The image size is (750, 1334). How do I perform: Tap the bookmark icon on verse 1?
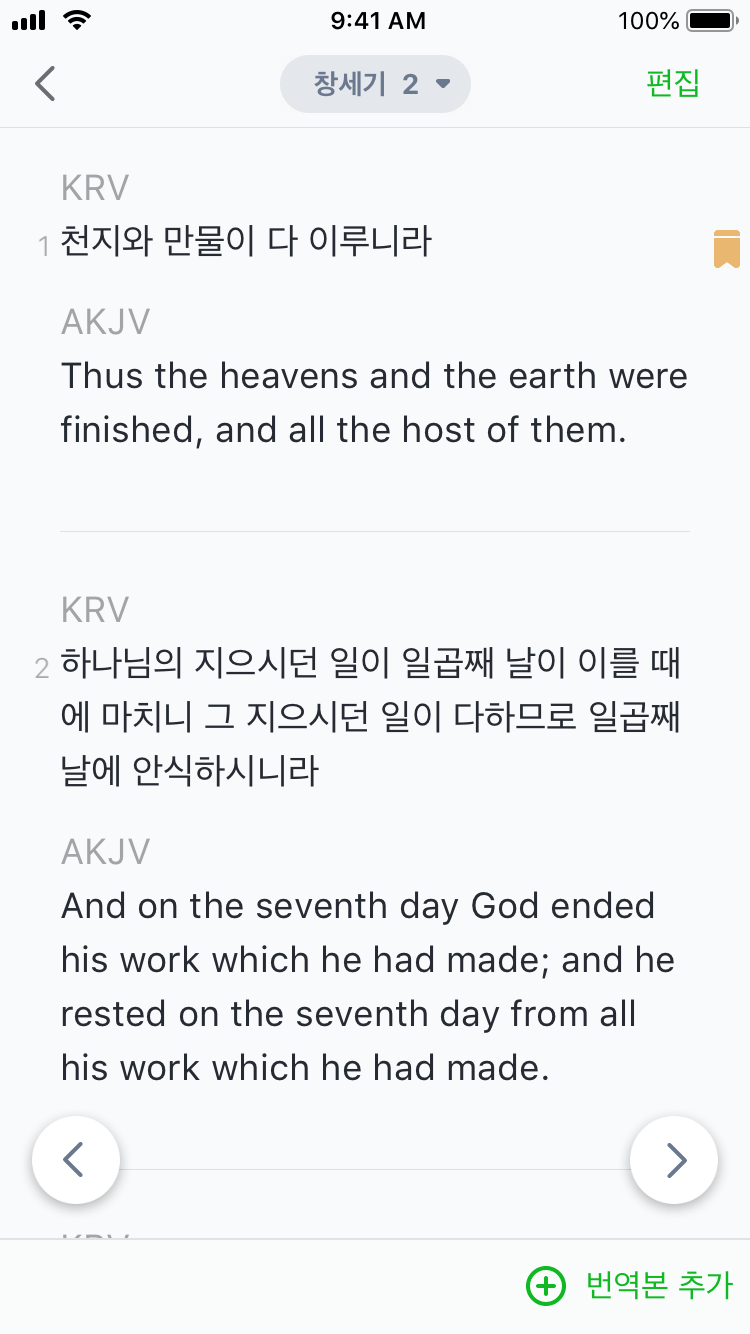[726, 248]
